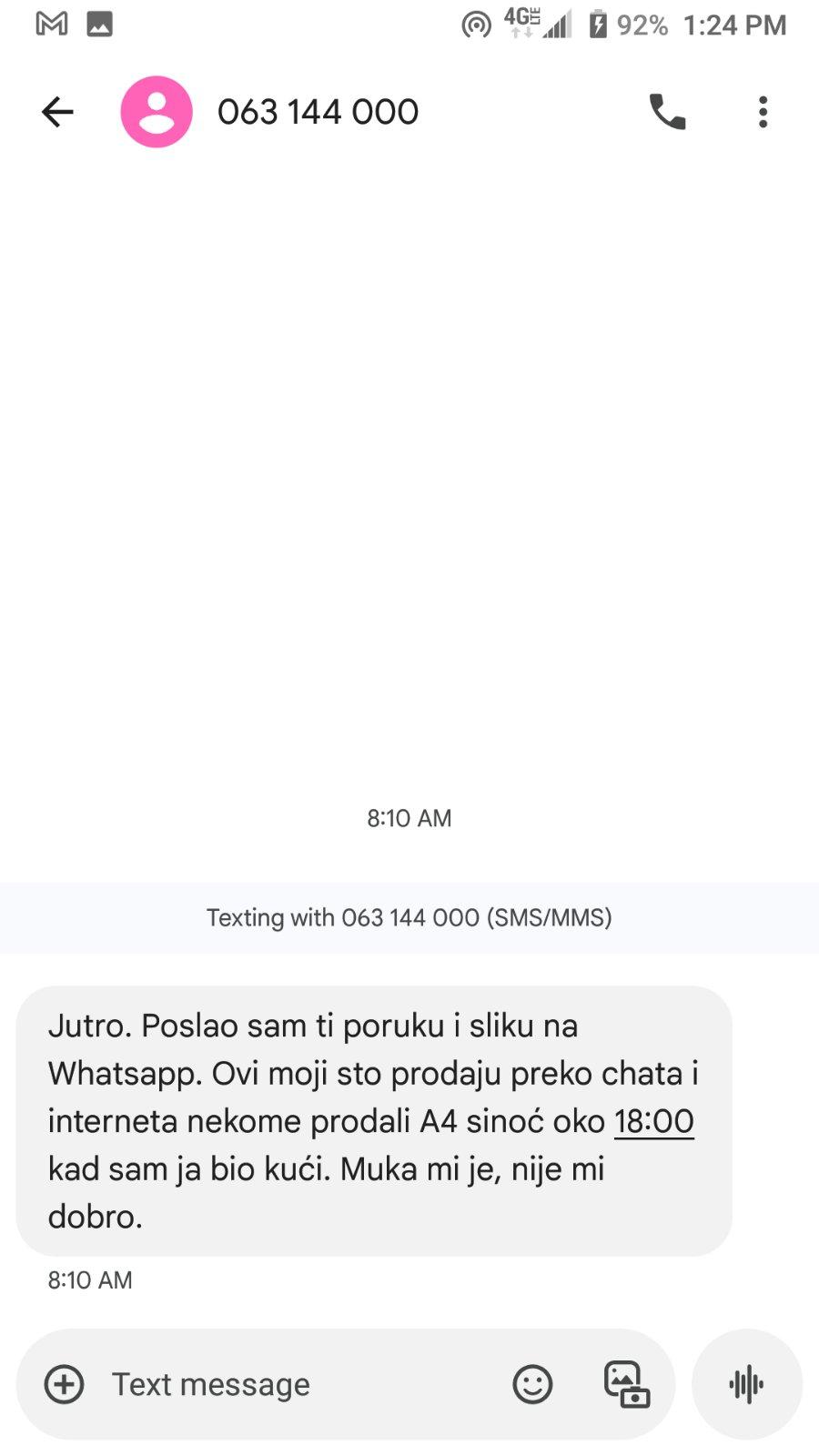Open the emoji picker
This screenshot has width=819, height=1456.
point(532,1384)
